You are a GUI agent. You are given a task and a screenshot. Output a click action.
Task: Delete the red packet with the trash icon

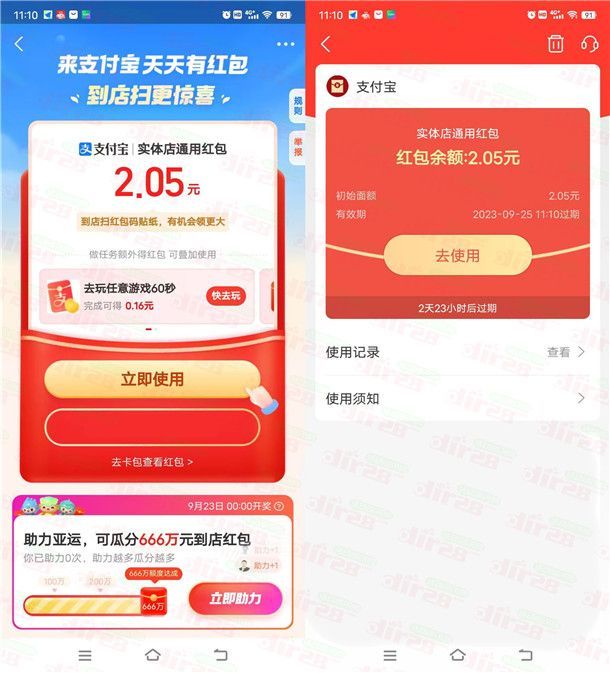(x=556, y=44)
